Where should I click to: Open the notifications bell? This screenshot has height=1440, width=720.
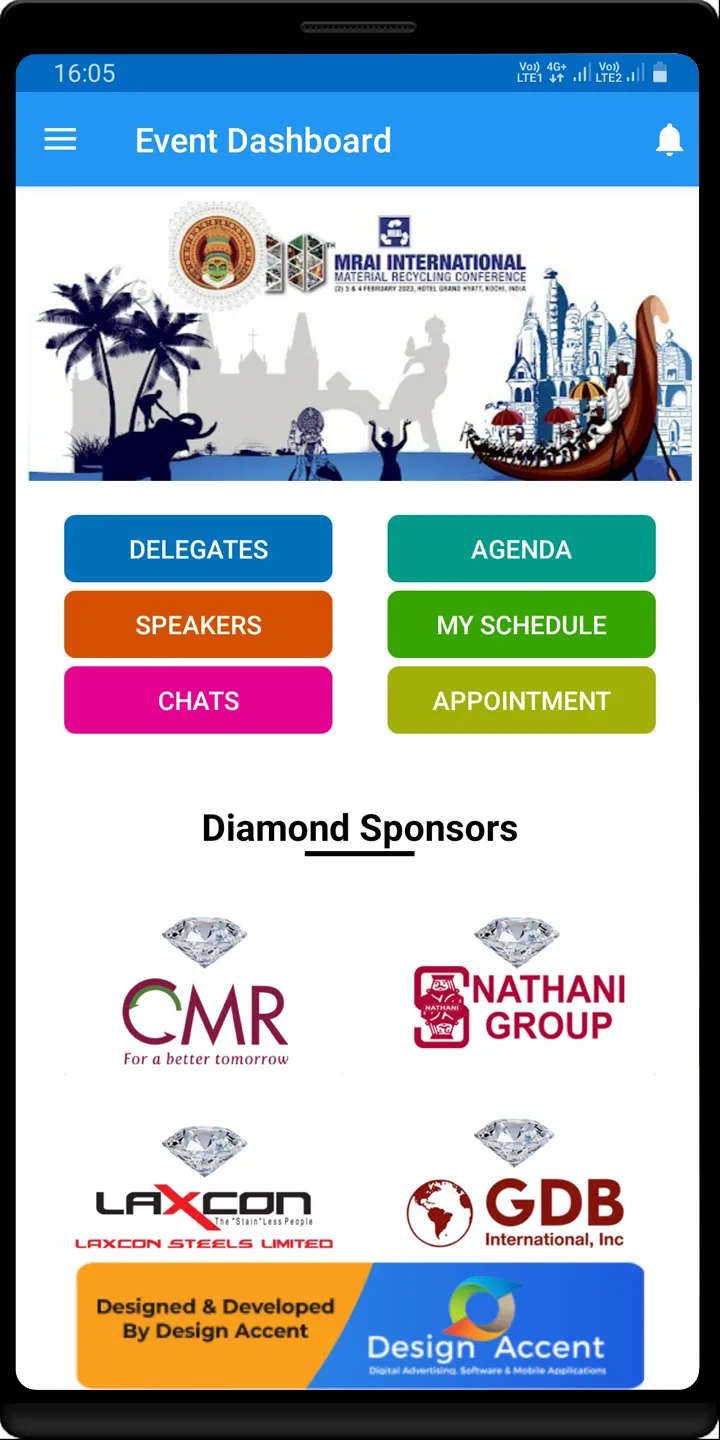[x=669, y=141]
